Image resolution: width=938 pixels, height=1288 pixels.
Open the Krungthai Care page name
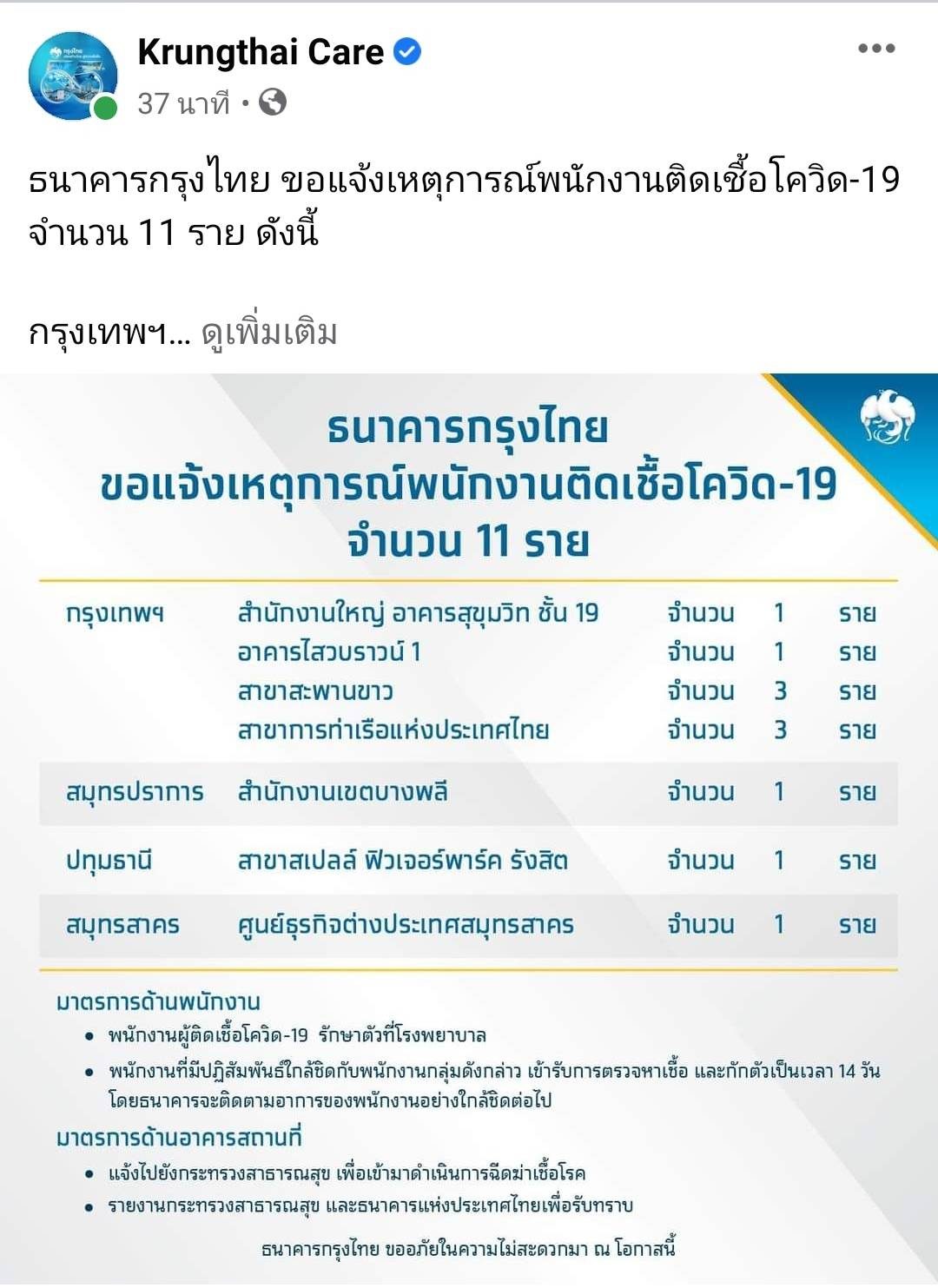click(x=261, y=52)
